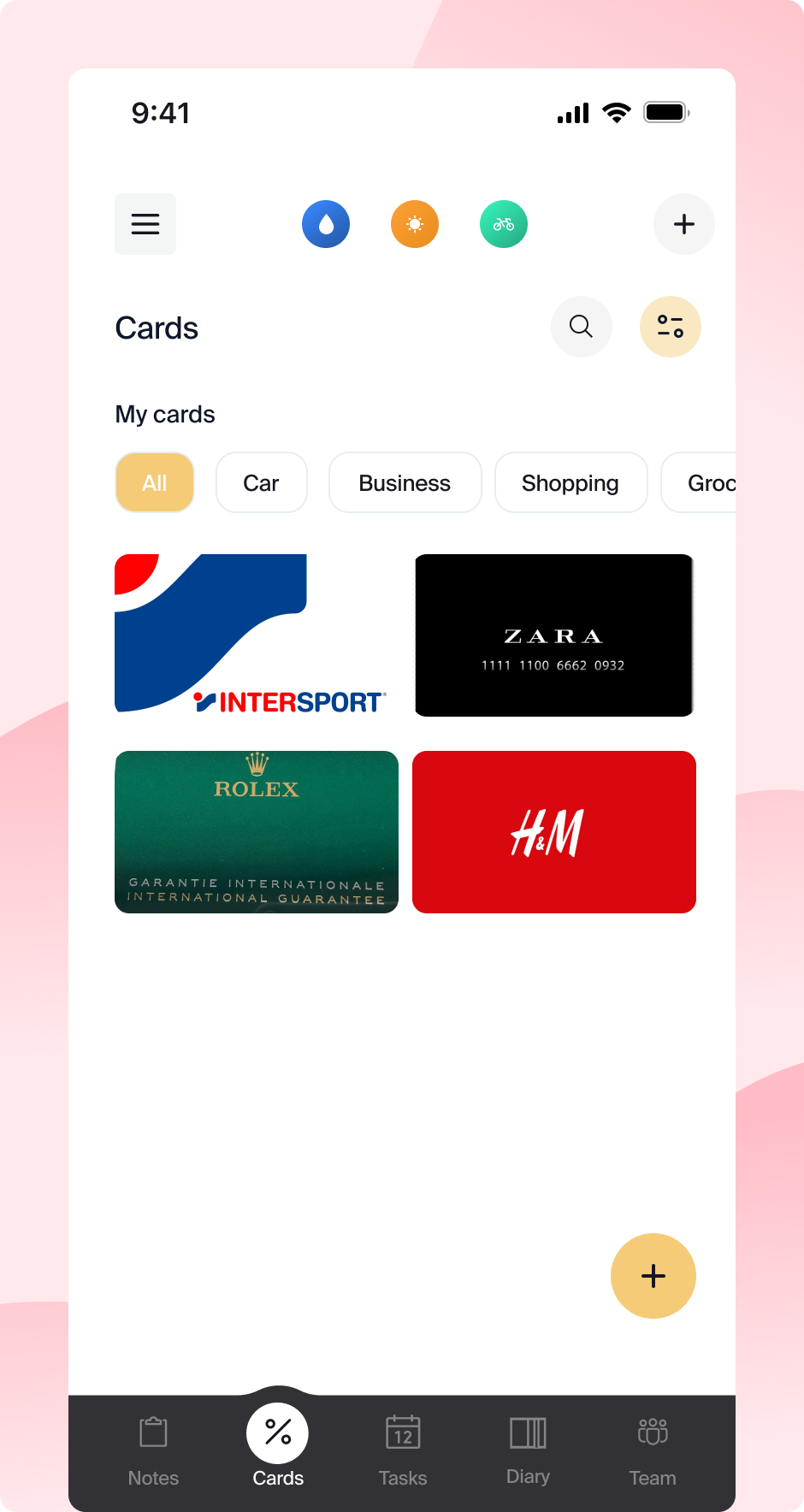Open the hamburger menu
This screenshot has height=1512, width=804.
(145, 224)
